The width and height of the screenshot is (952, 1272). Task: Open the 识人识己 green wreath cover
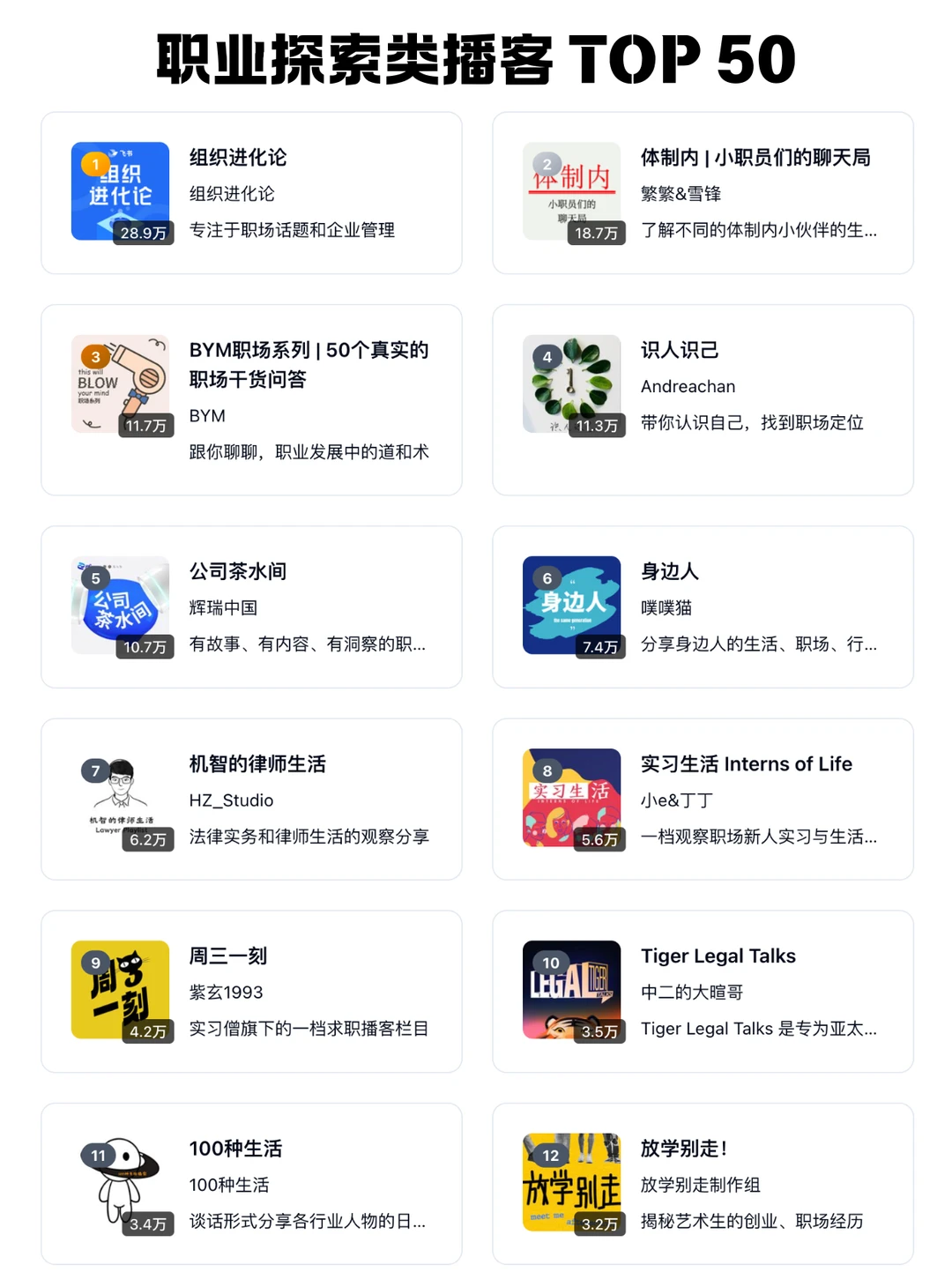coord(571,383)
